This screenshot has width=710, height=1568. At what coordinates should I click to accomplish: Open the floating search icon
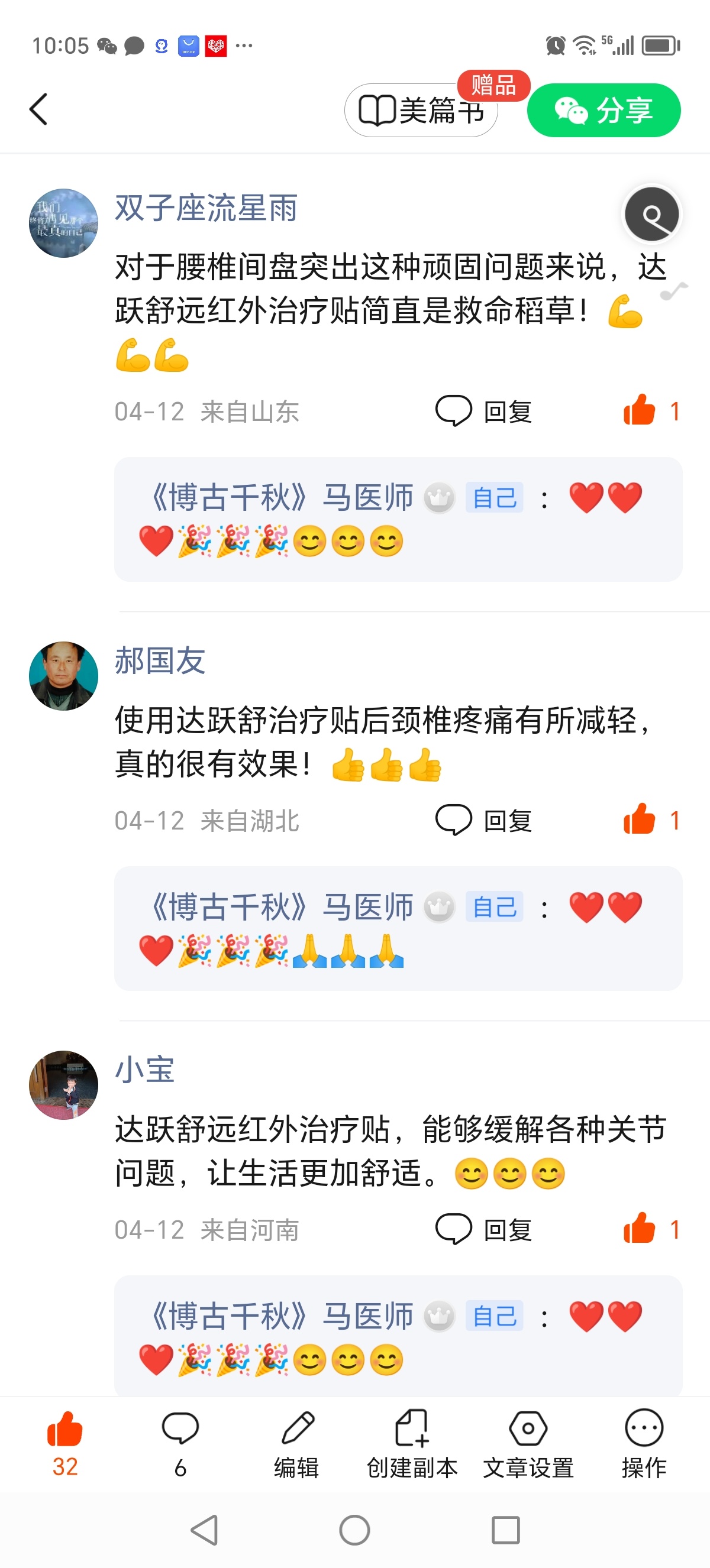pyautogui.click(x=651, y=214)
